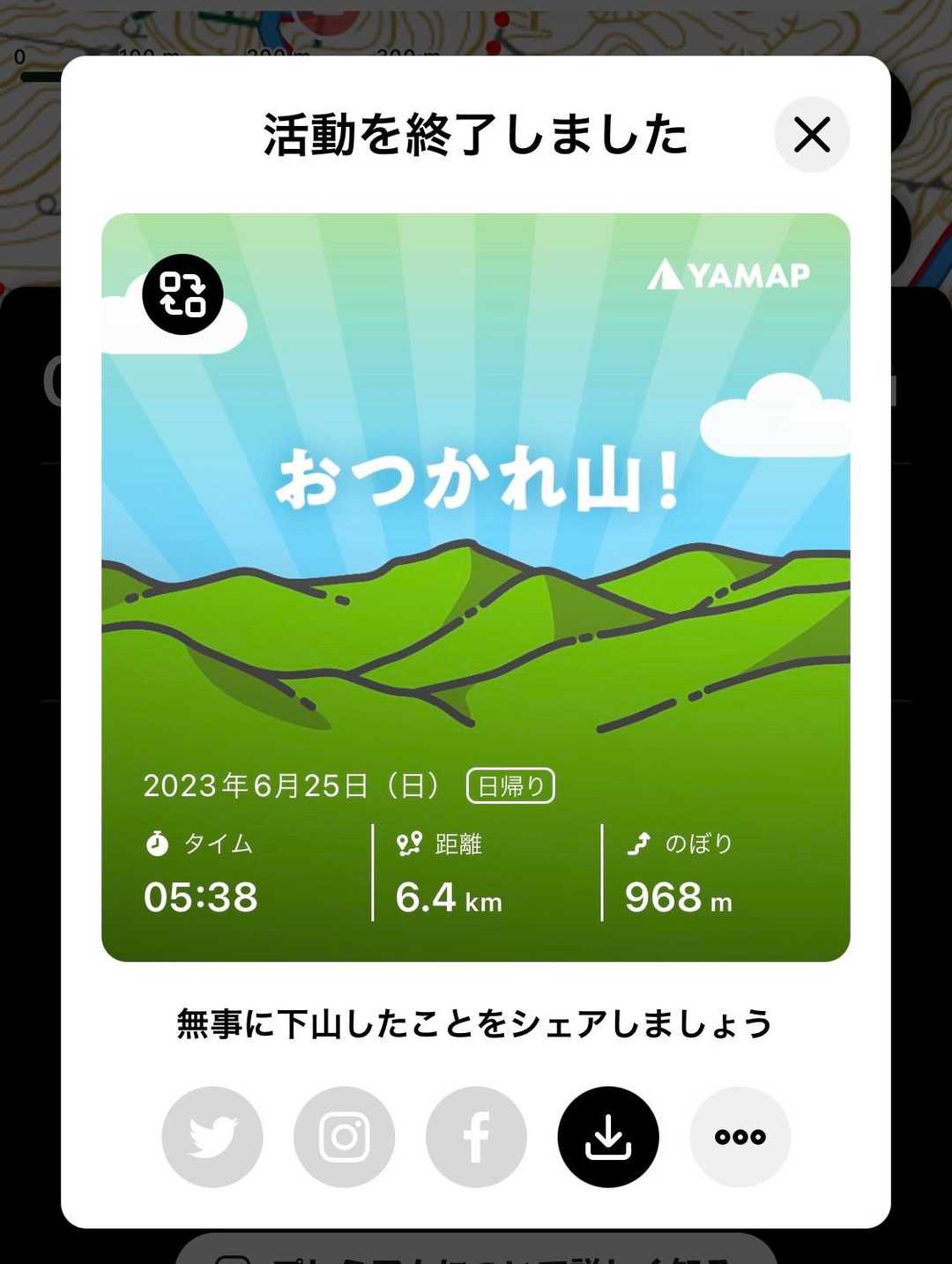Close the activity finished dialog

click(812, 135)
